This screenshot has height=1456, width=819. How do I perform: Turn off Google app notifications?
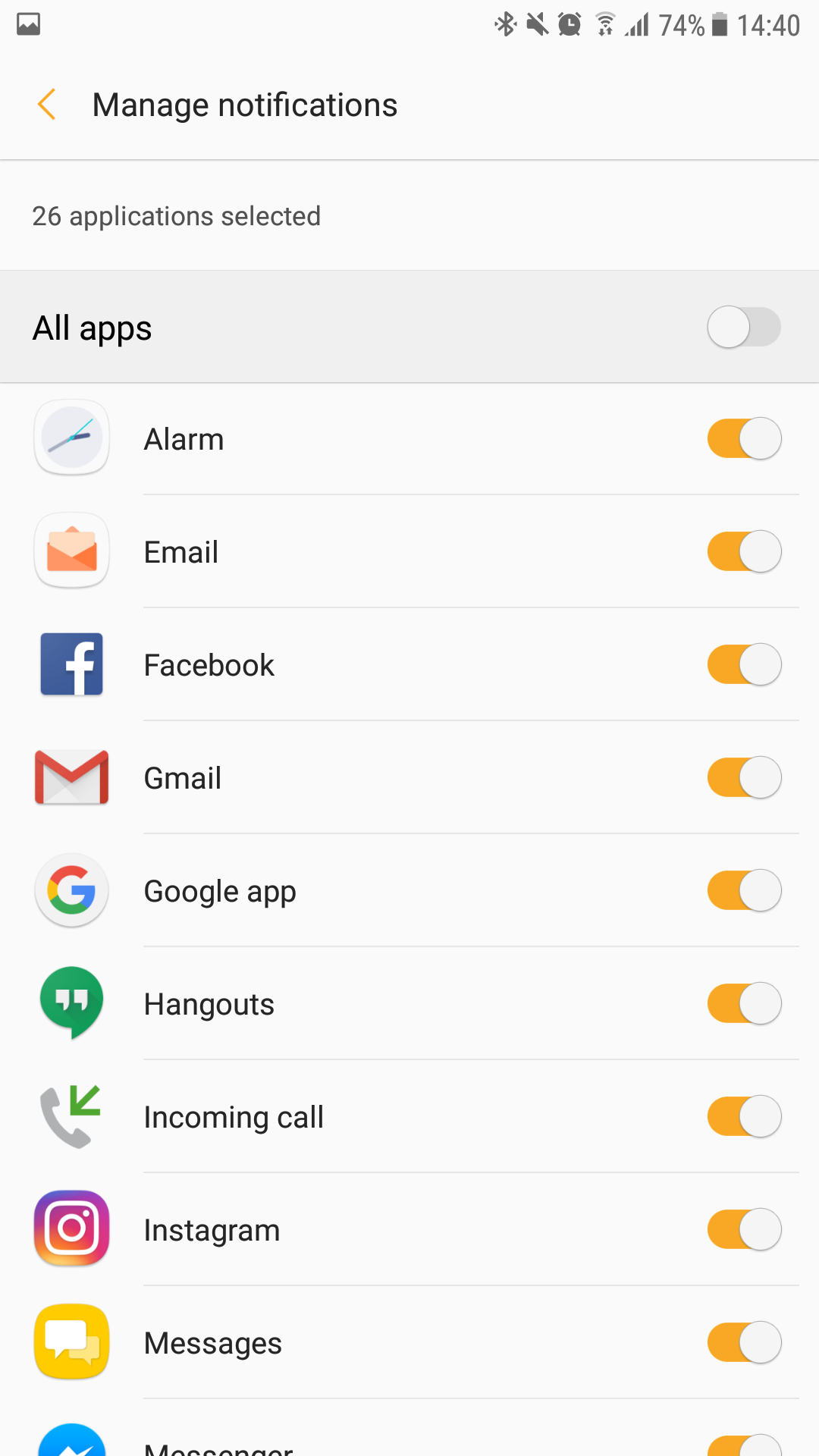(744, 890)
